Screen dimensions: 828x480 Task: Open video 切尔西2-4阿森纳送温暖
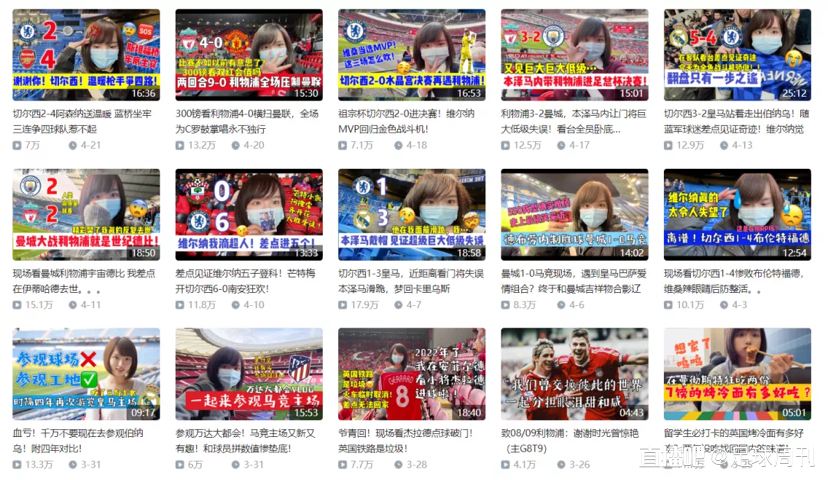pyautogui.click(x=85, y=55)
